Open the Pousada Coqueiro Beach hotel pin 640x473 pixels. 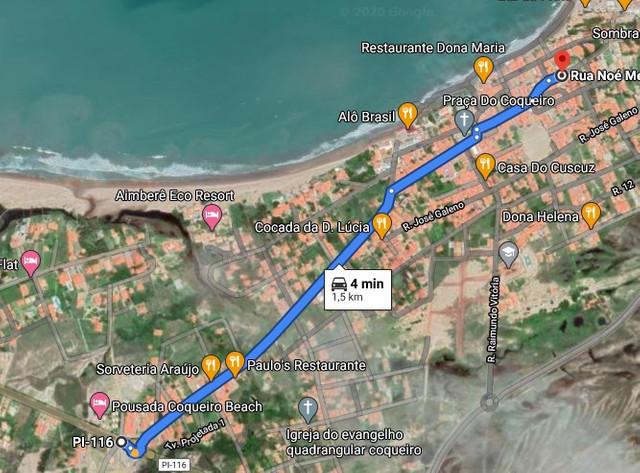(x=100, y=405)
